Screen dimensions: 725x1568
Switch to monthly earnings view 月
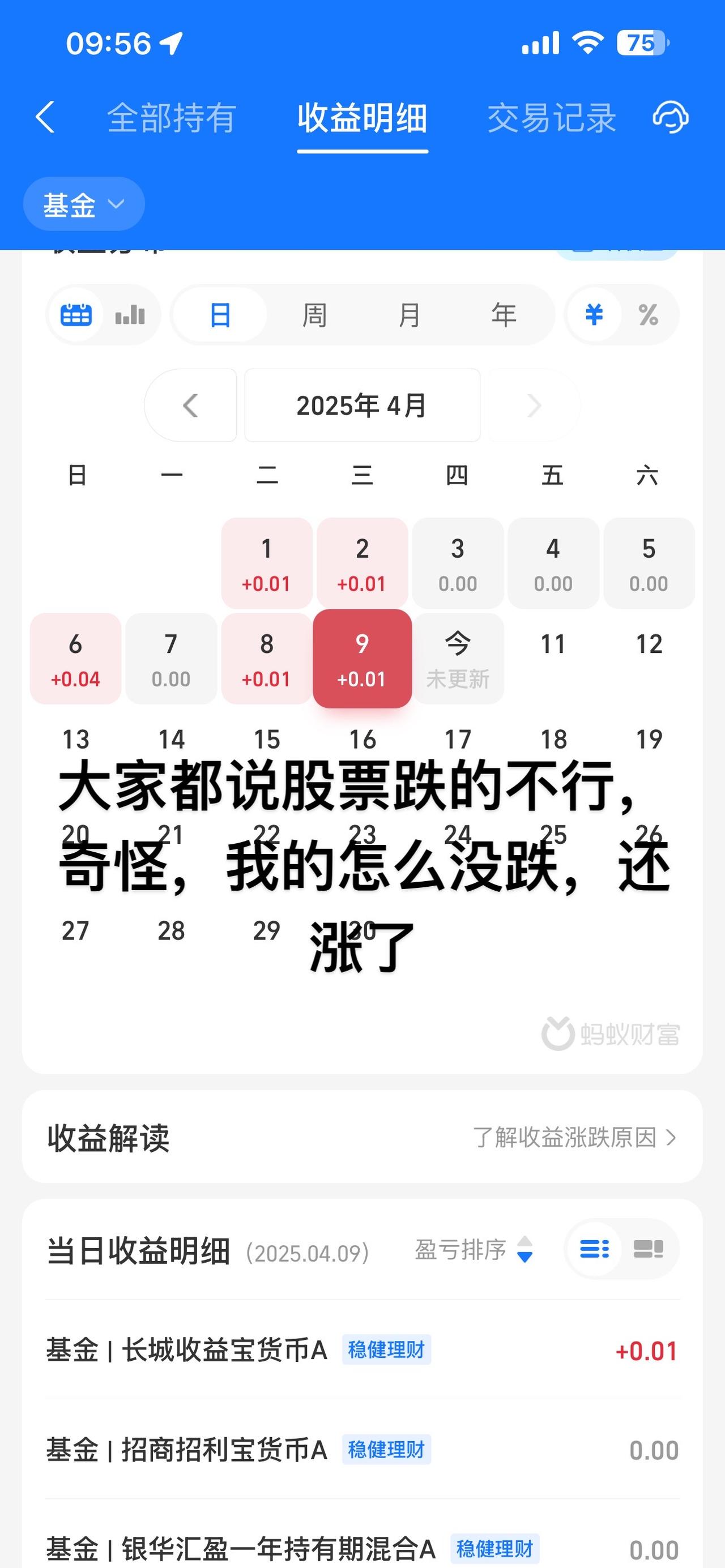pyautogui.click(x=409, y=315)
